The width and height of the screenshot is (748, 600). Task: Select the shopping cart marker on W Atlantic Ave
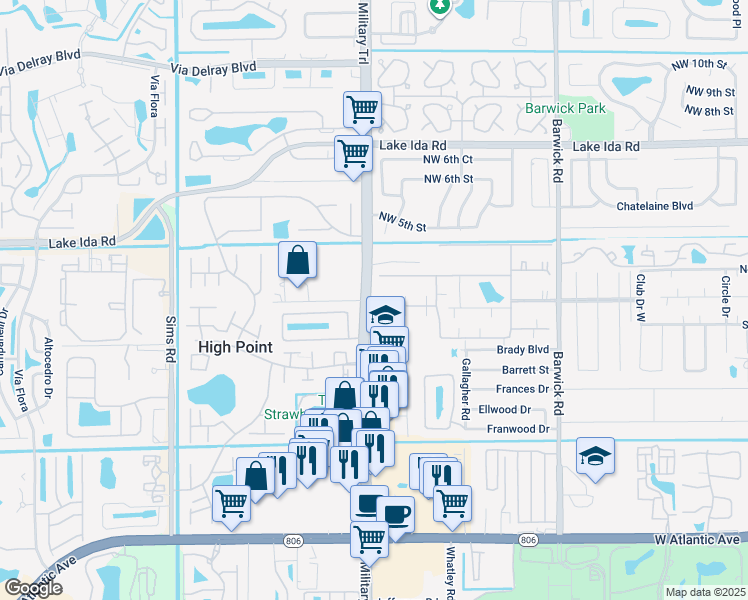click(370, 538)
